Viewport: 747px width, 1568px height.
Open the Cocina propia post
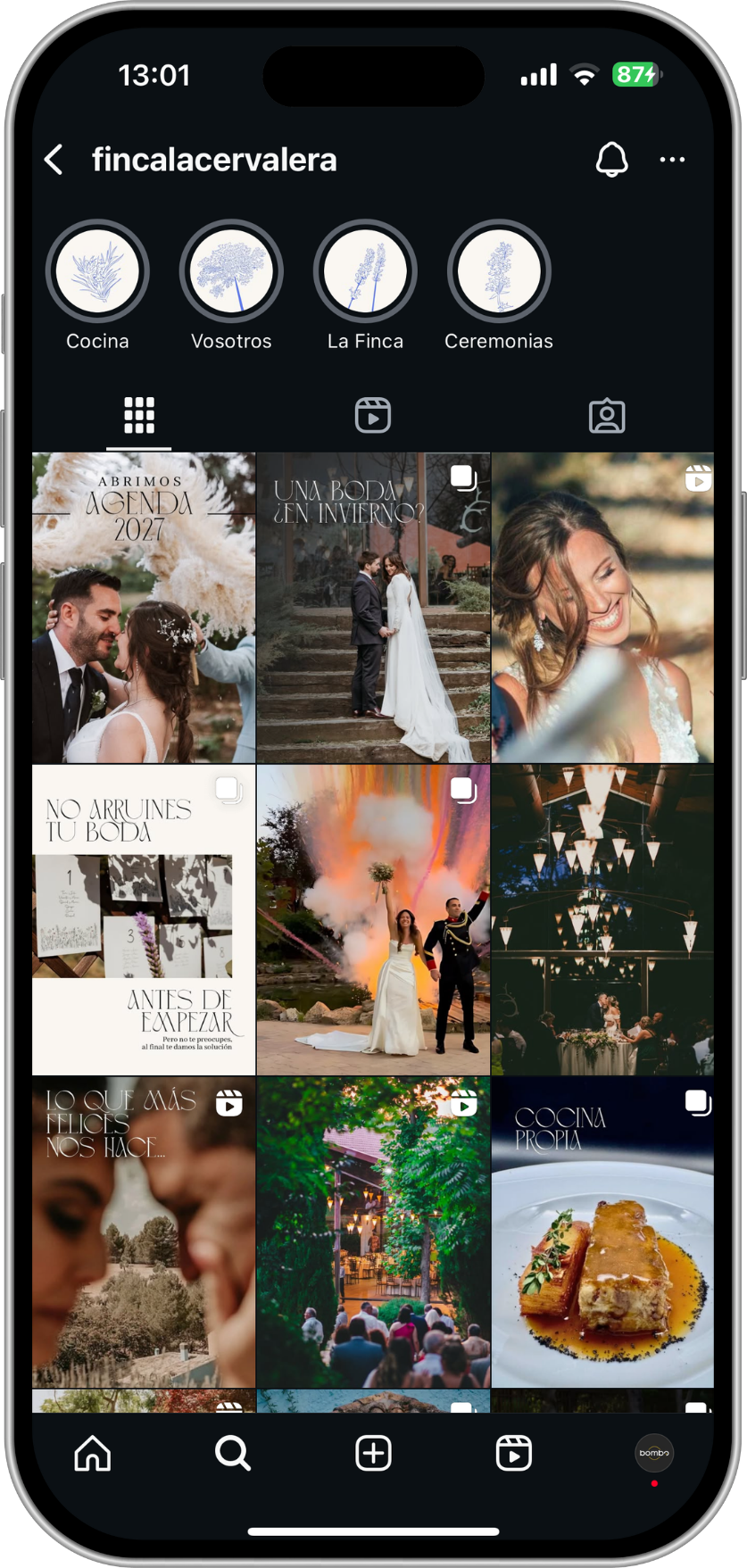[x=602, y=1232]
